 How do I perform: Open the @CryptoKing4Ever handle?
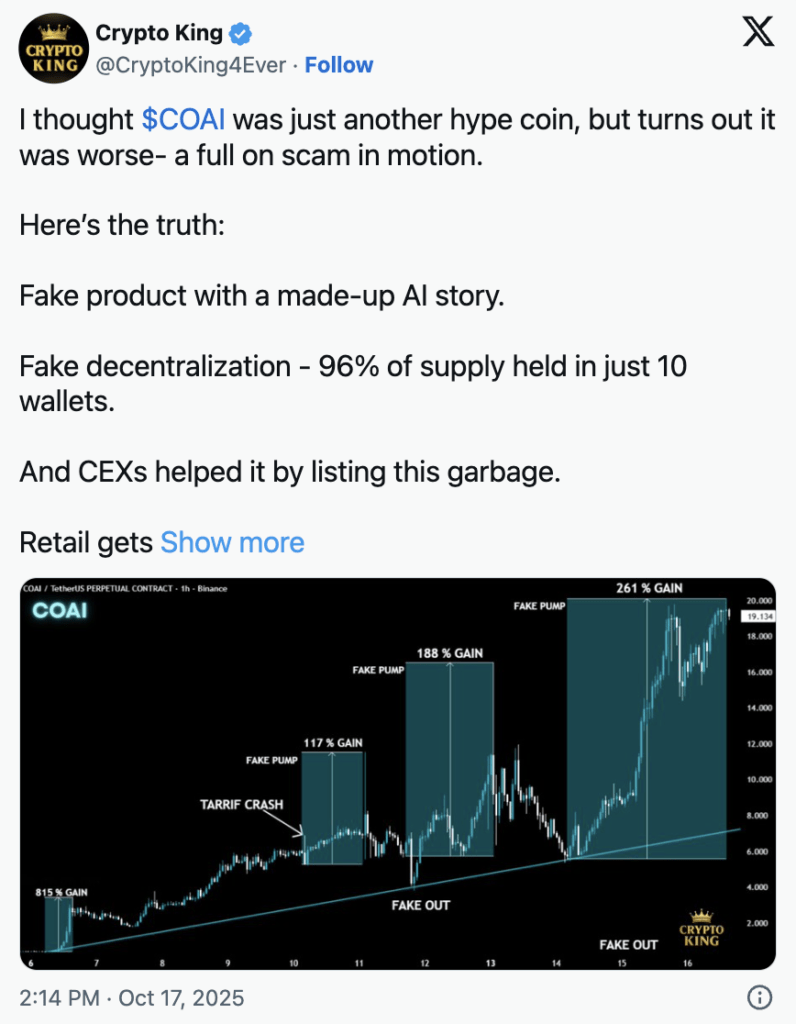coord(190,65)
